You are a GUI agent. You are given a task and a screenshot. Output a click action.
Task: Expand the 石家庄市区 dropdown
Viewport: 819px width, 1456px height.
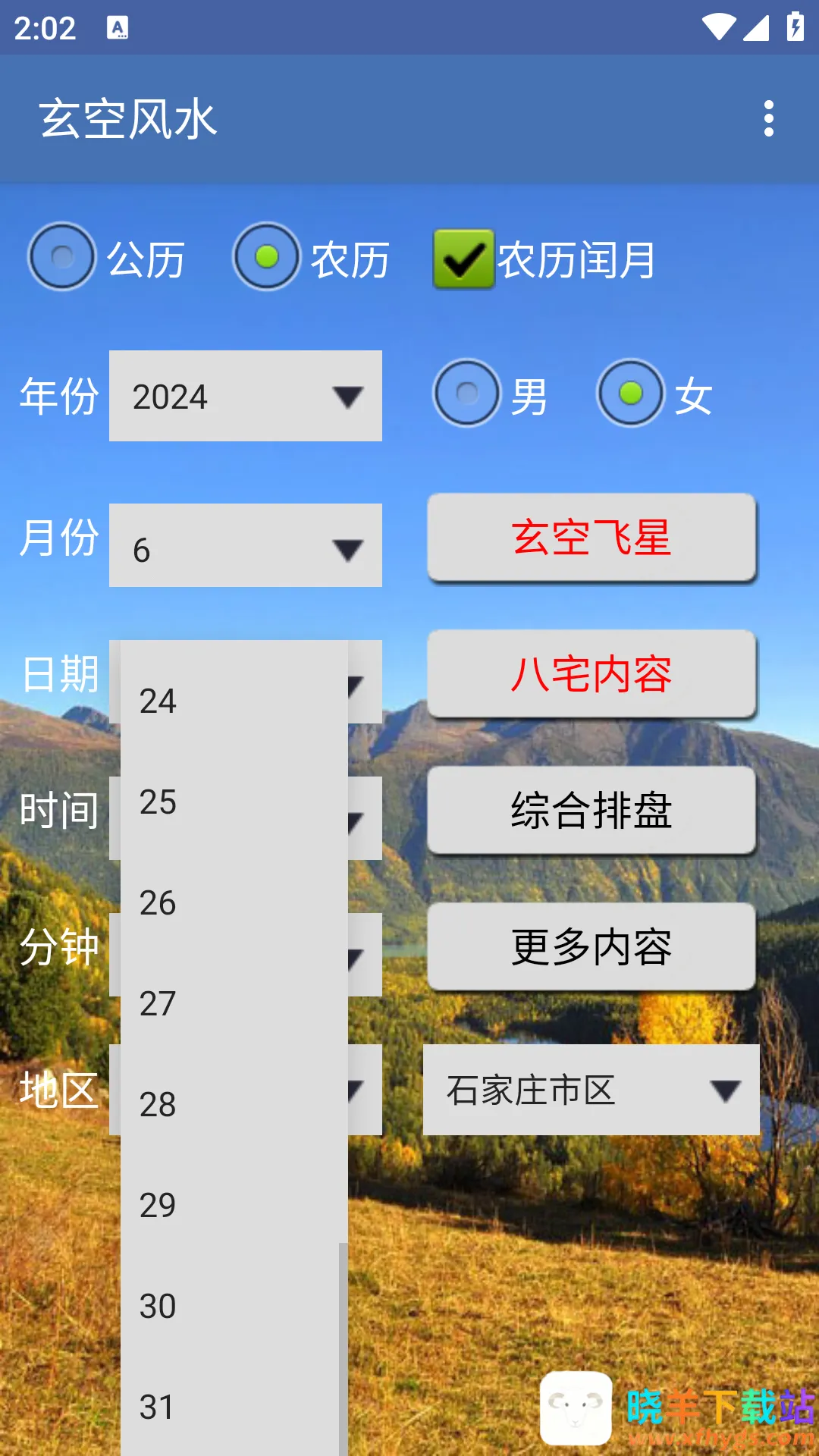(591, 1090)
